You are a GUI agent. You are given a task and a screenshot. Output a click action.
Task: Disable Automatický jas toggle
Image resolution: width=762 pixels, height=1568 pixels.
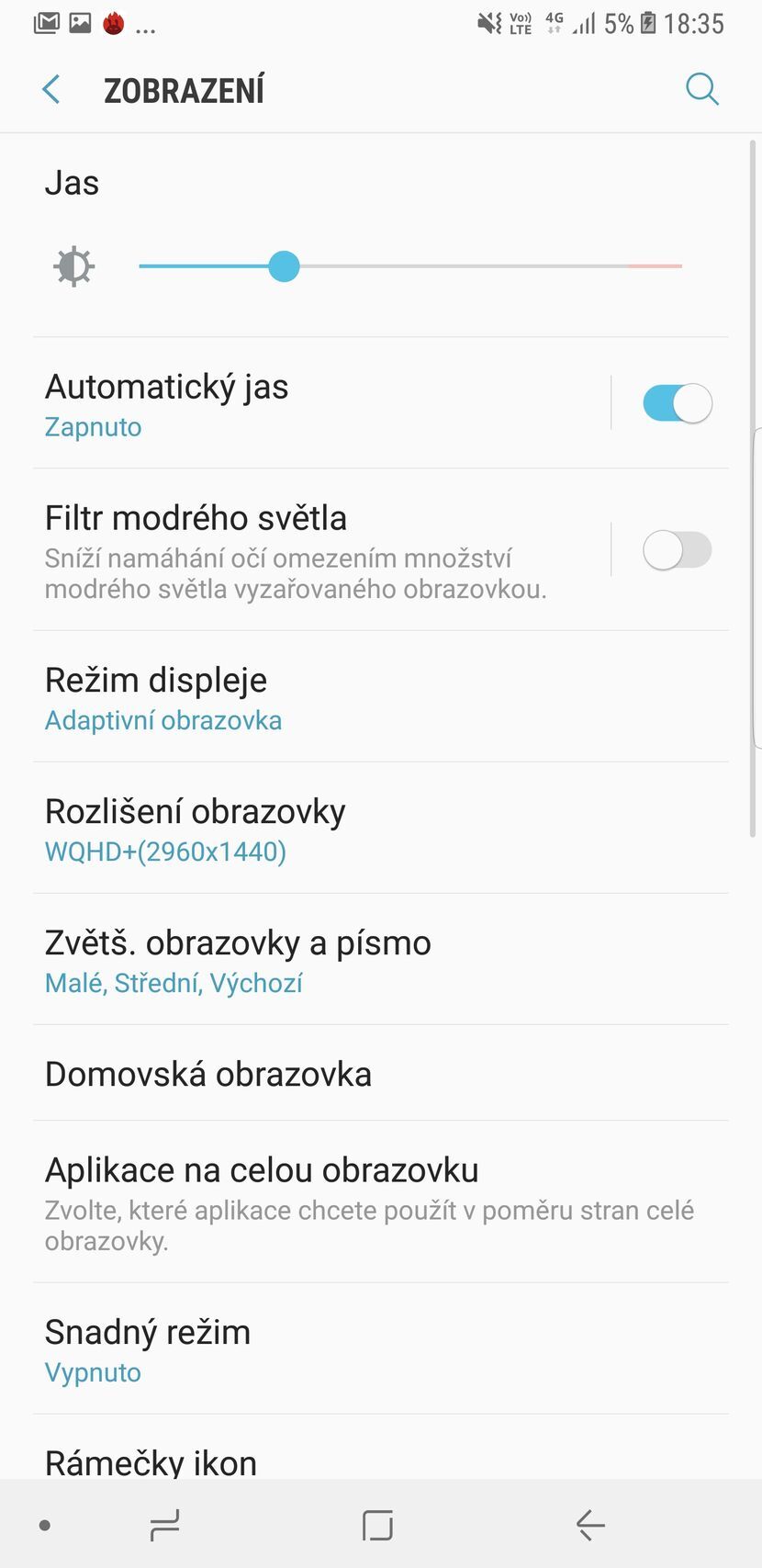[677, 402]
